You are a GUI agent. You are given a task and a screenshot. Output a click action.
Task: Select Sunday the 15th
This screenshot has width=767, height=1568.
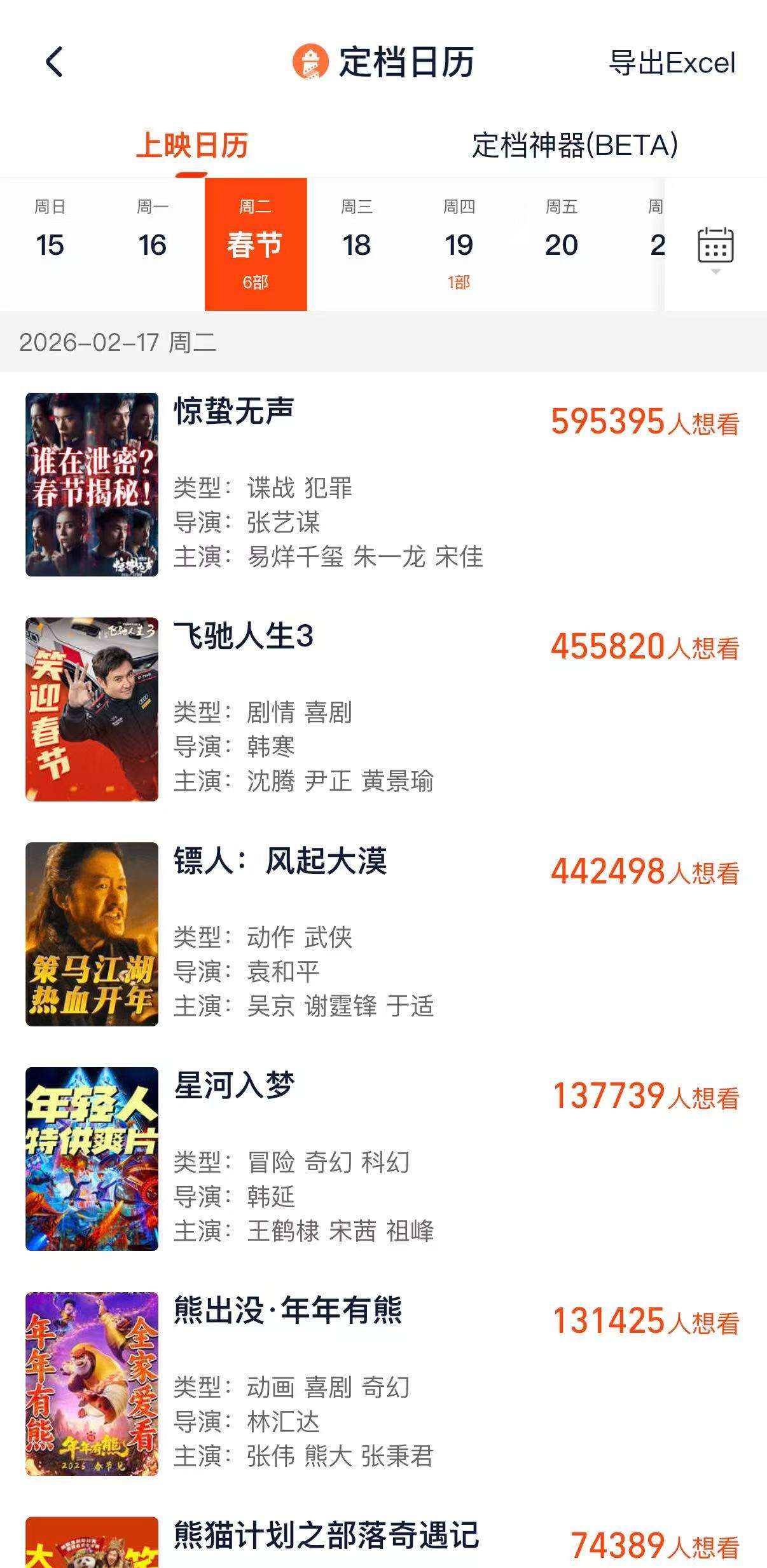pyautogui.click(x=50, y=244)
